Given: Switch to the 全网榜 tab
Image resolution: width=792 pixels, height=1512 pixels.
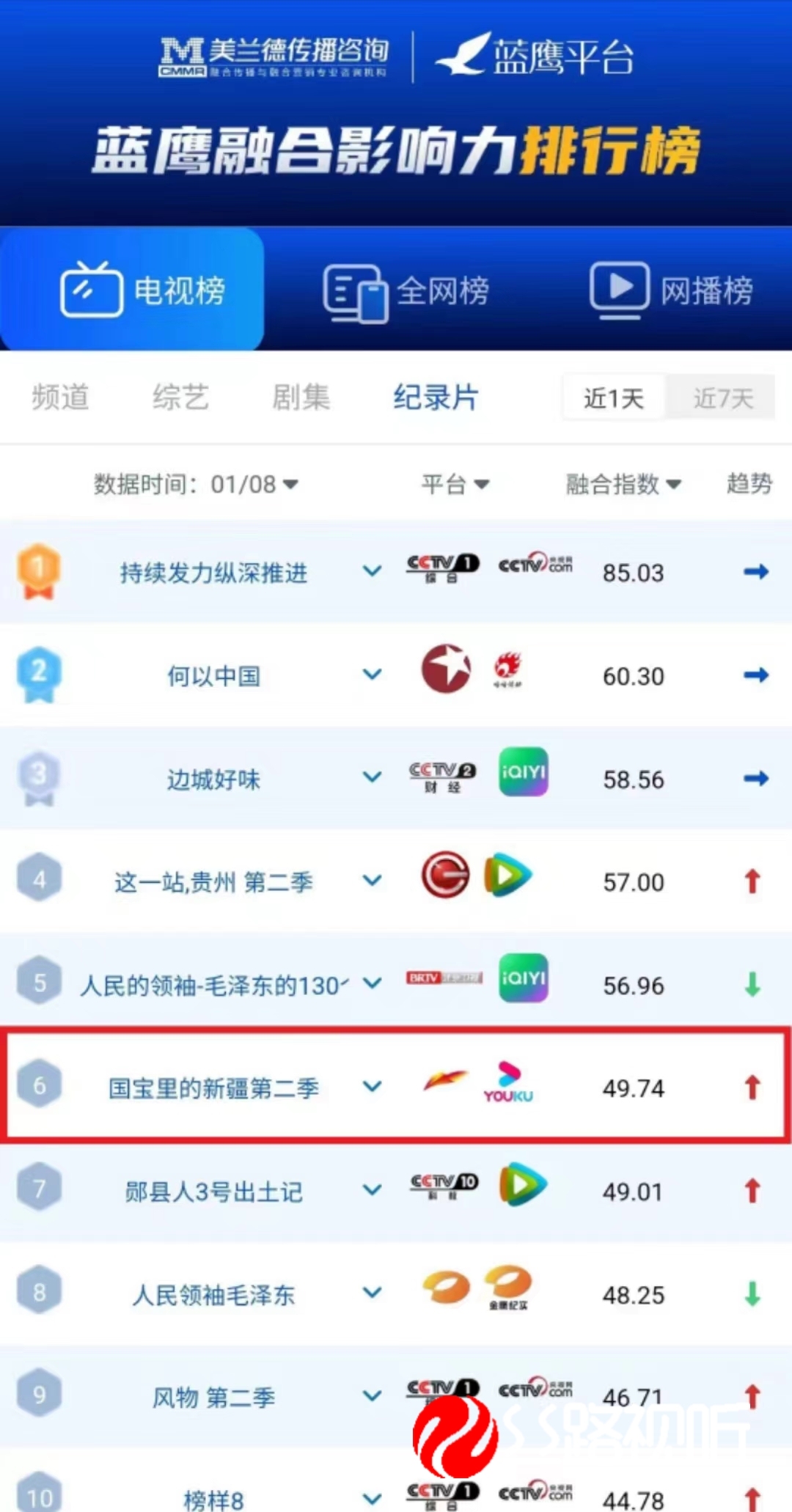Looking at the screenshot, I should (x=407, y=291).
